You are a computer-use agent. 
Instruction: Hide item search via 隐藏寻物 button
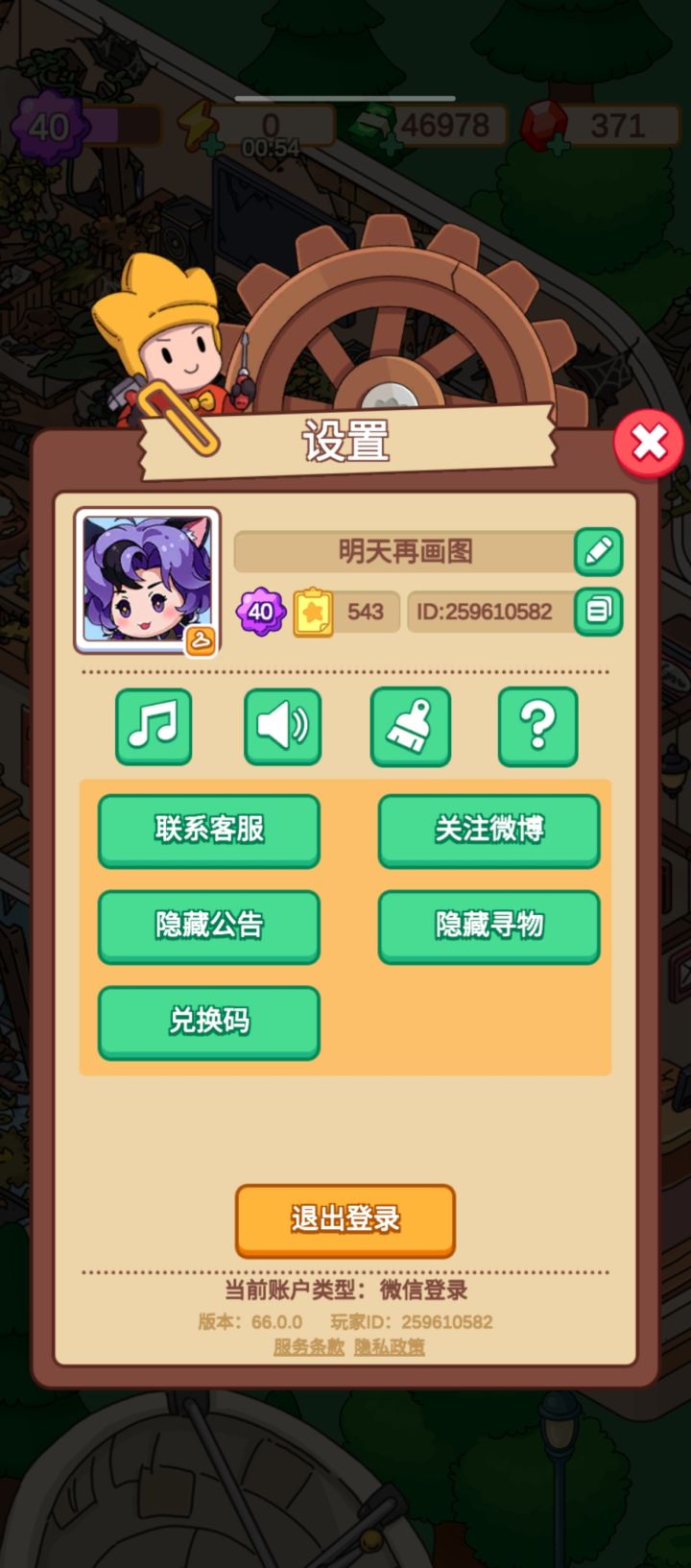[488, 926]
